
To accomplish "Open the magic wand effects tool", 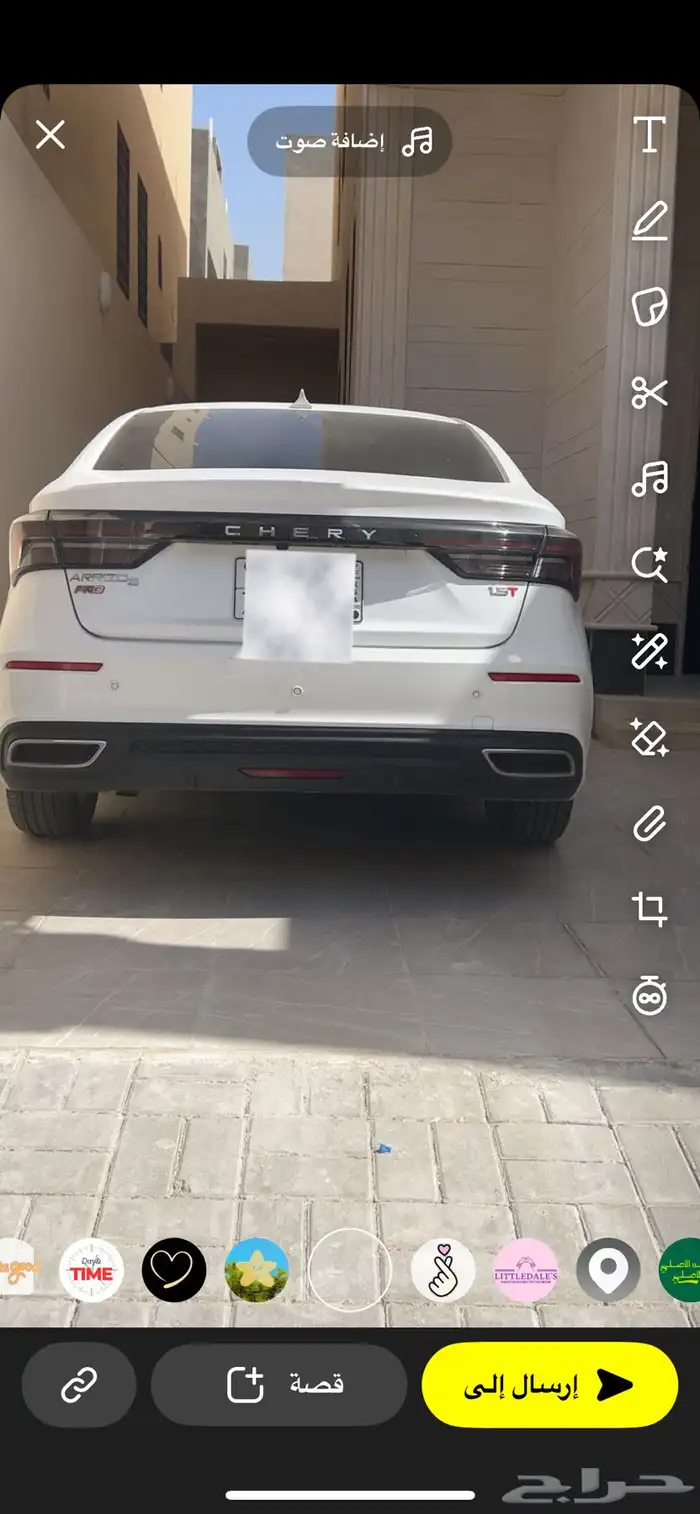I will 650,651.
